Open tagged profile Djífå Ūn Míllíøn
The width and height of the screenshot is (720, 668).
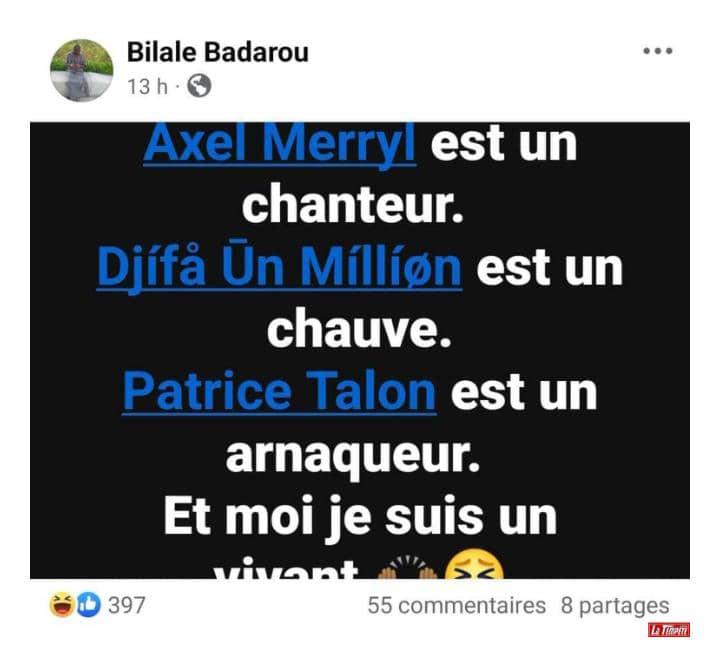tap(279, 268)
